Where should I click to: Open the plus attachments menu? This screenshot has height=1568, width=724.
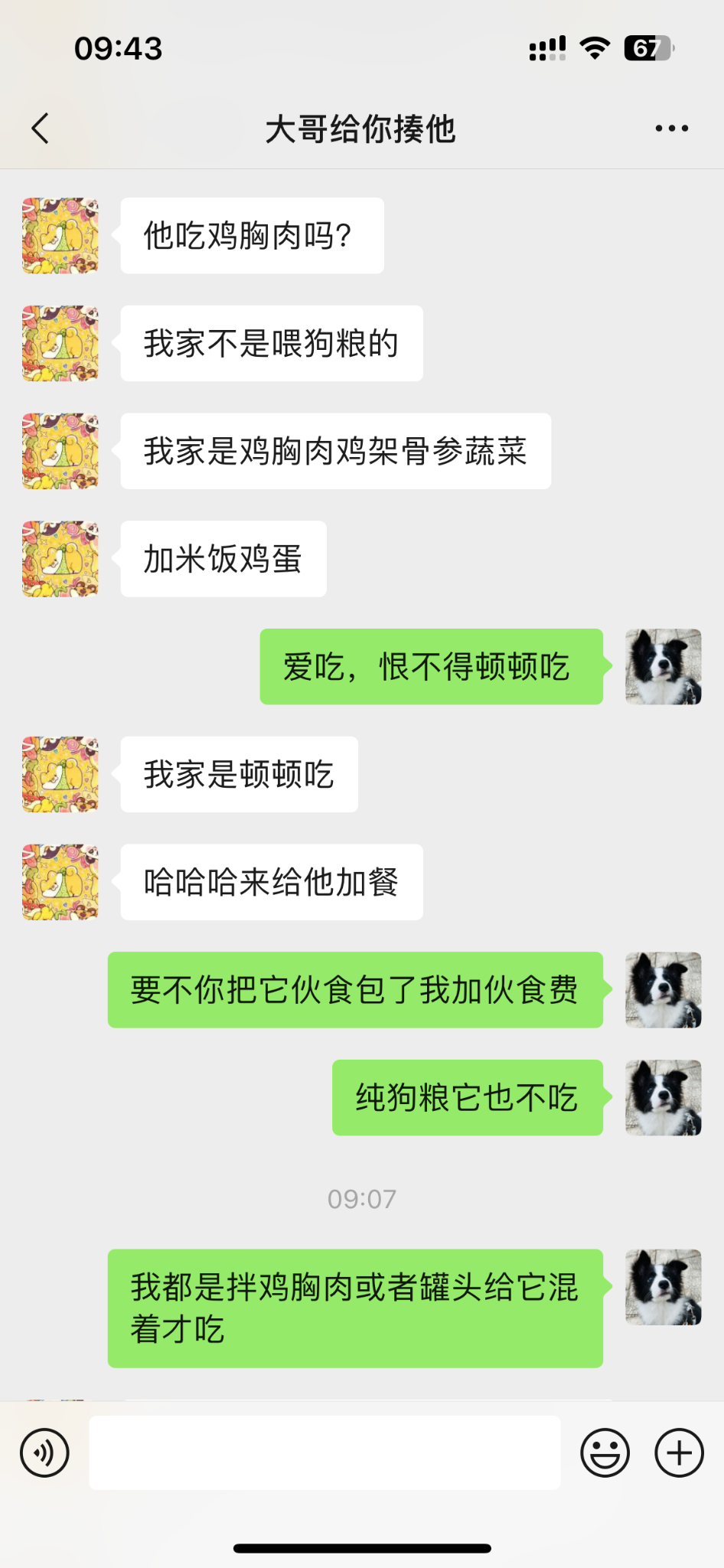tap(679, 1452)
